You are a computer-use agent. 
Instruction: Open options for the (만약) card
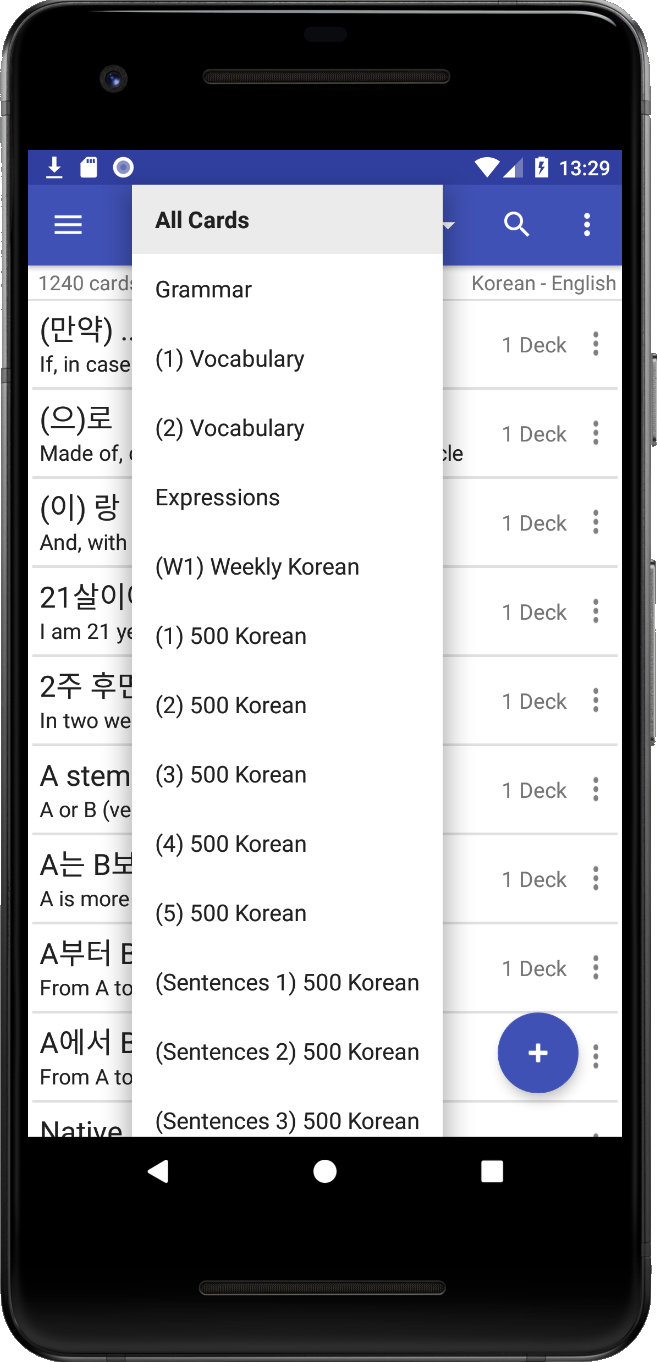tap(596, 345)
